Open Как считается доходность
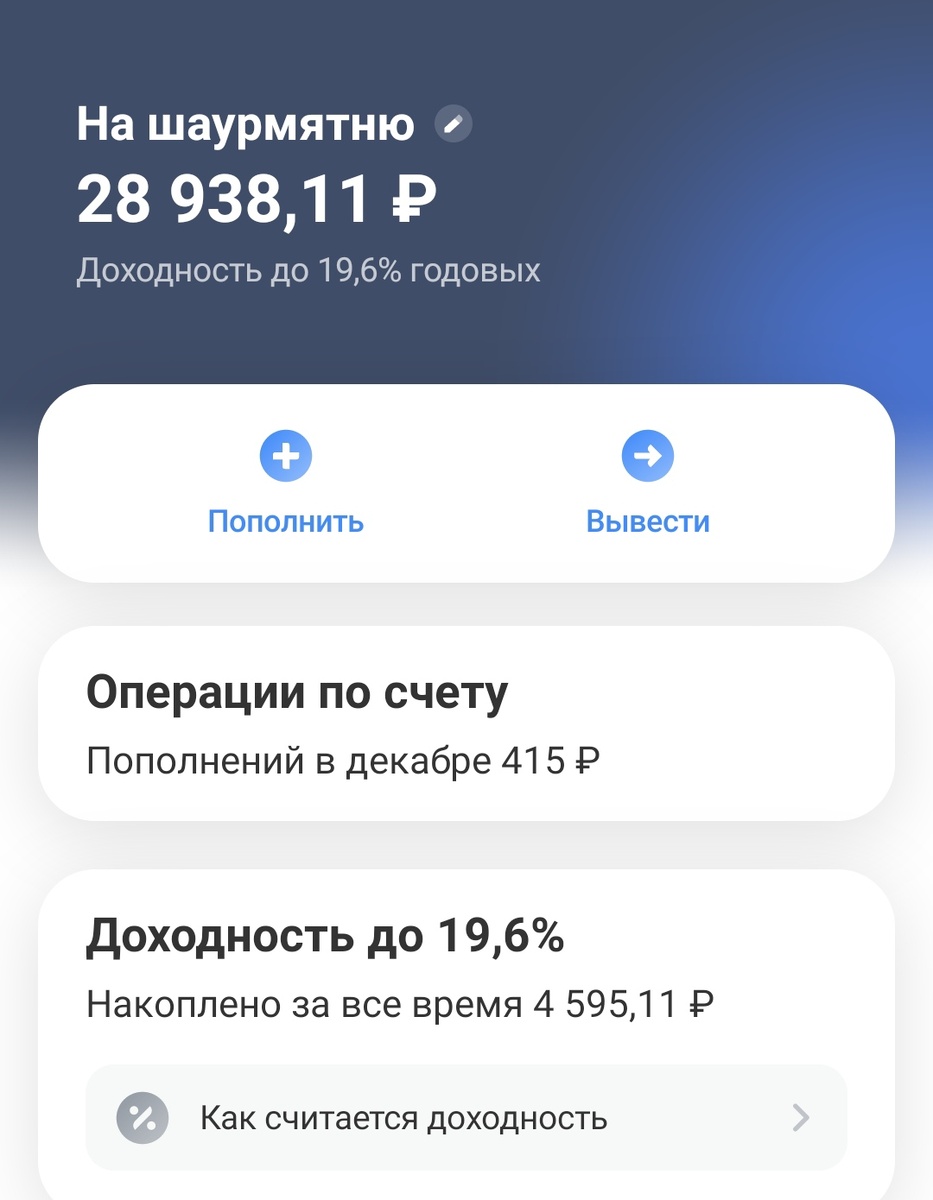 [404, 1118]
